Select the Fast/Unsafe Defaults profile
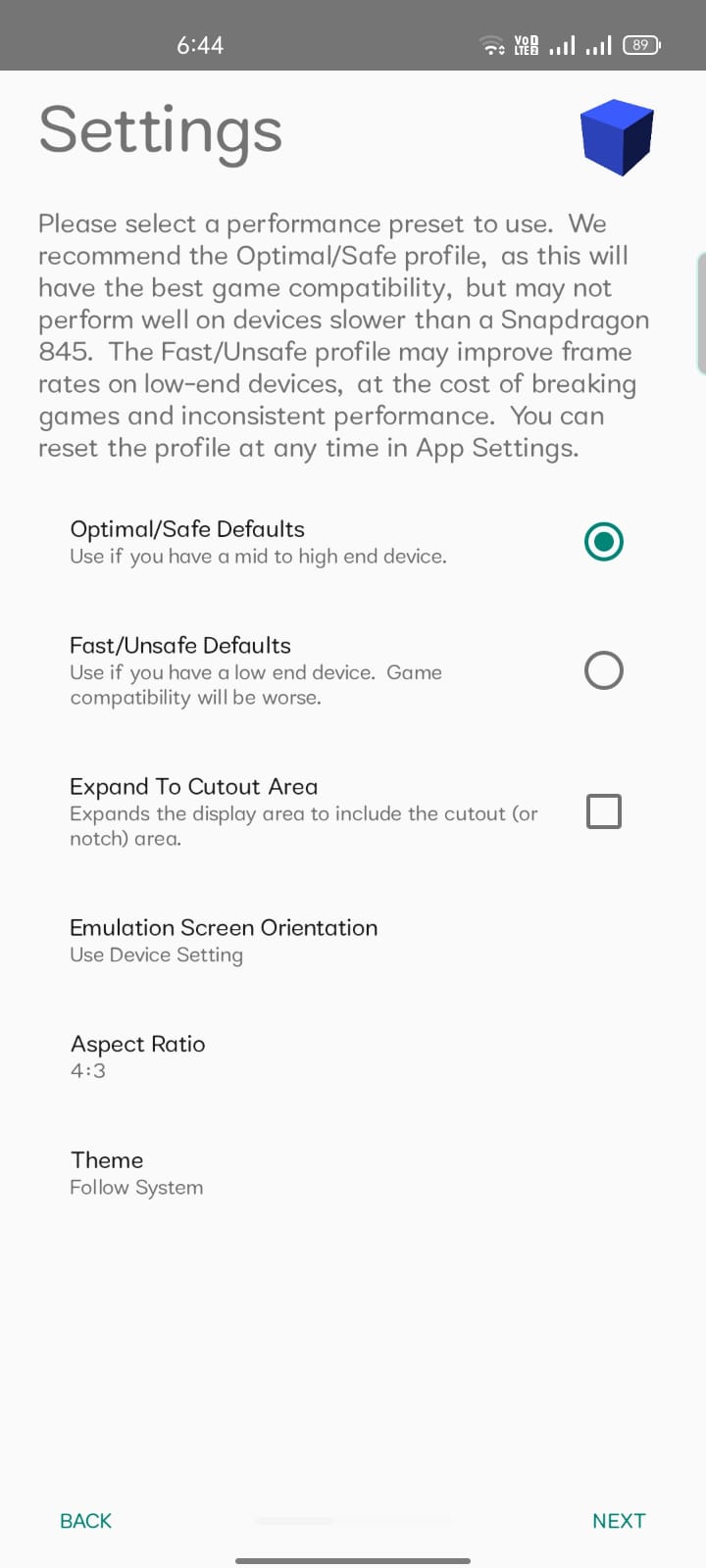706x1568 pixels. point(603,670)
